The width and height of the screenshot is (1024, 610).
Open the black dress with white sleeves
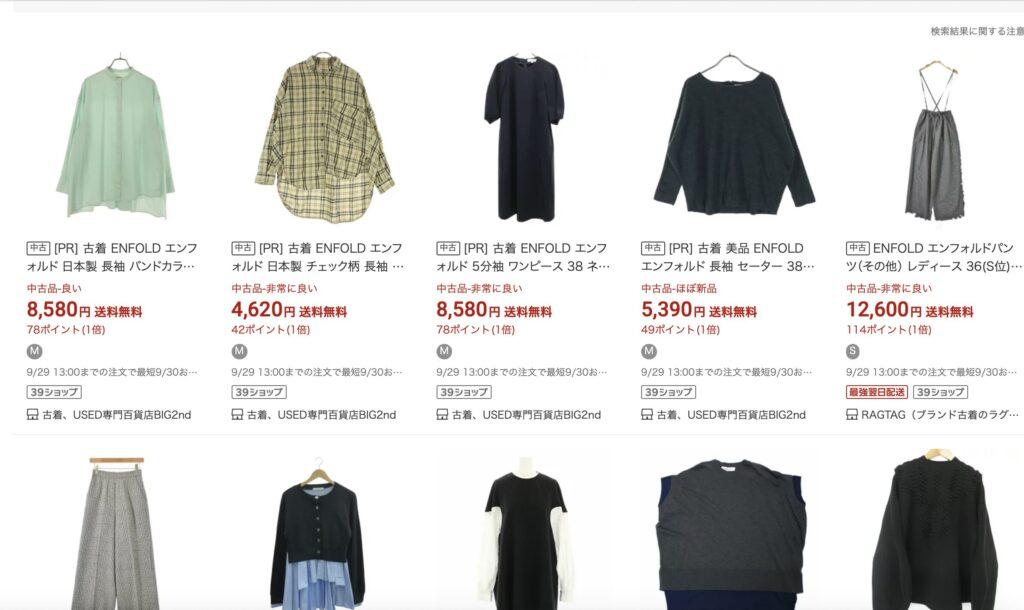click(526, 535)
